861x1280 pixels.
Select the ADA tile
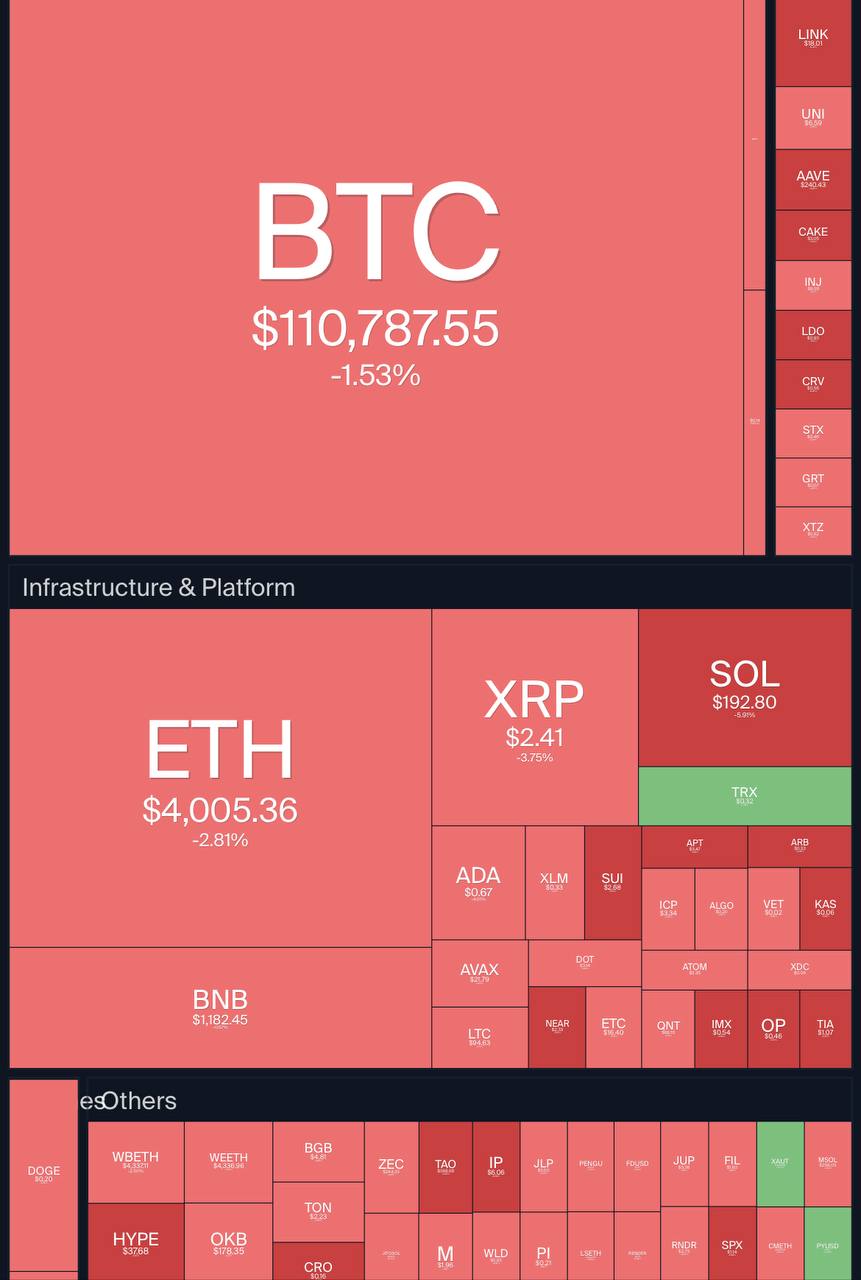pos(478,882)
